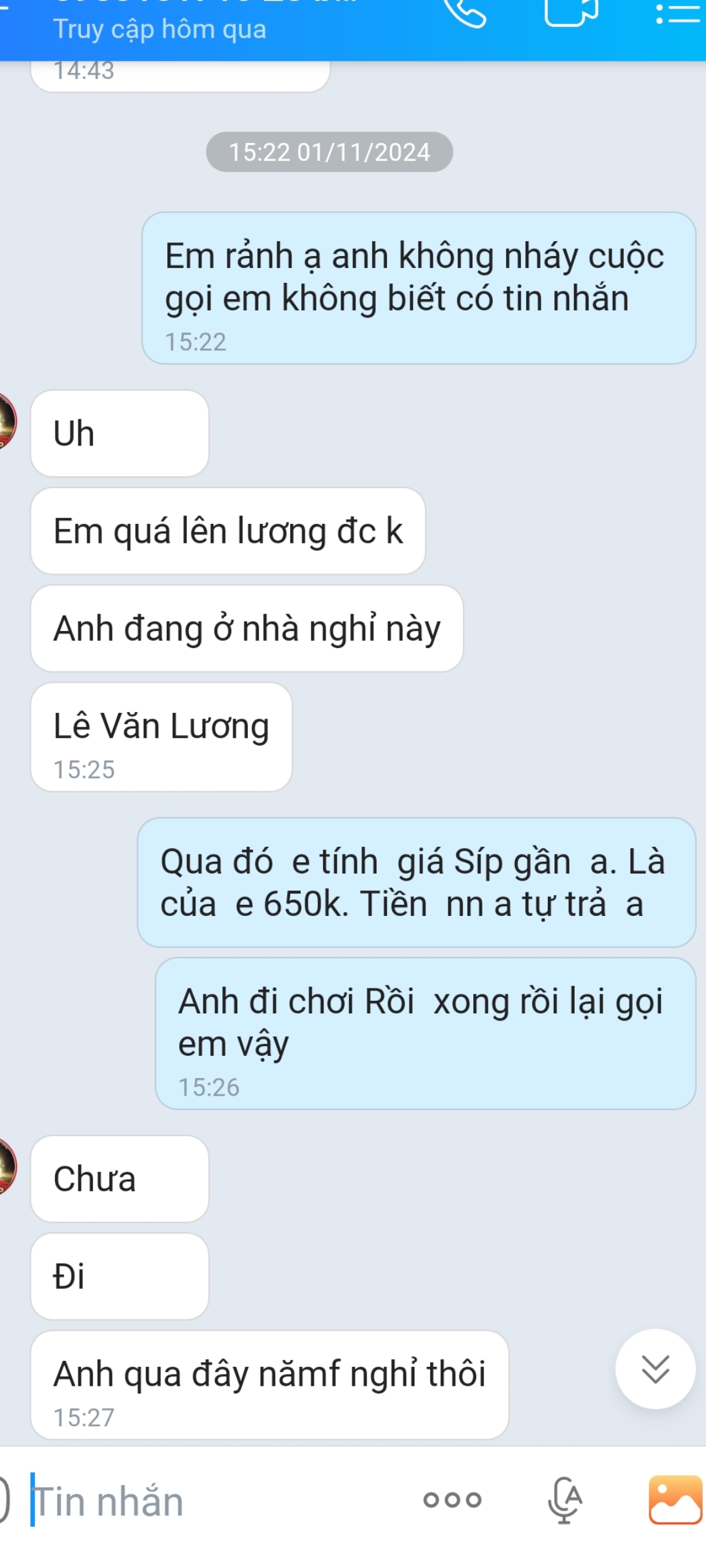
Task: Open the sender's avatar next to Uh
Action: point(4,421)
